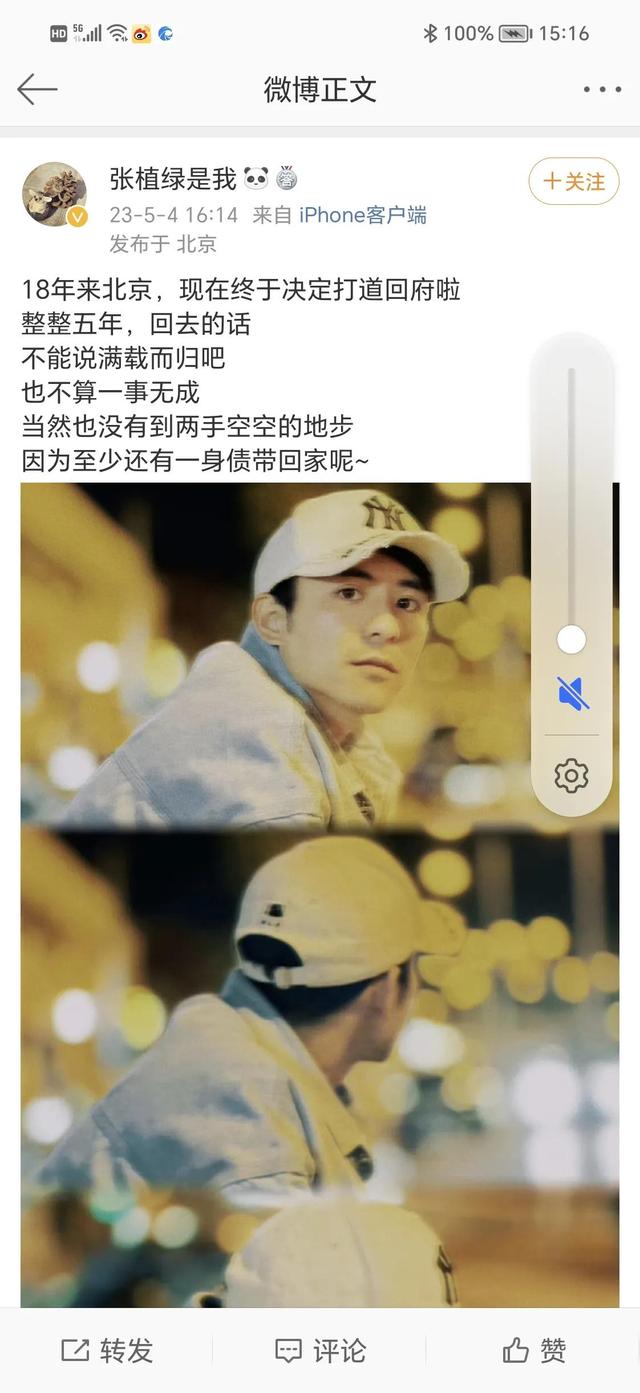
Task: View the first post photo
Action: point(320,655)
